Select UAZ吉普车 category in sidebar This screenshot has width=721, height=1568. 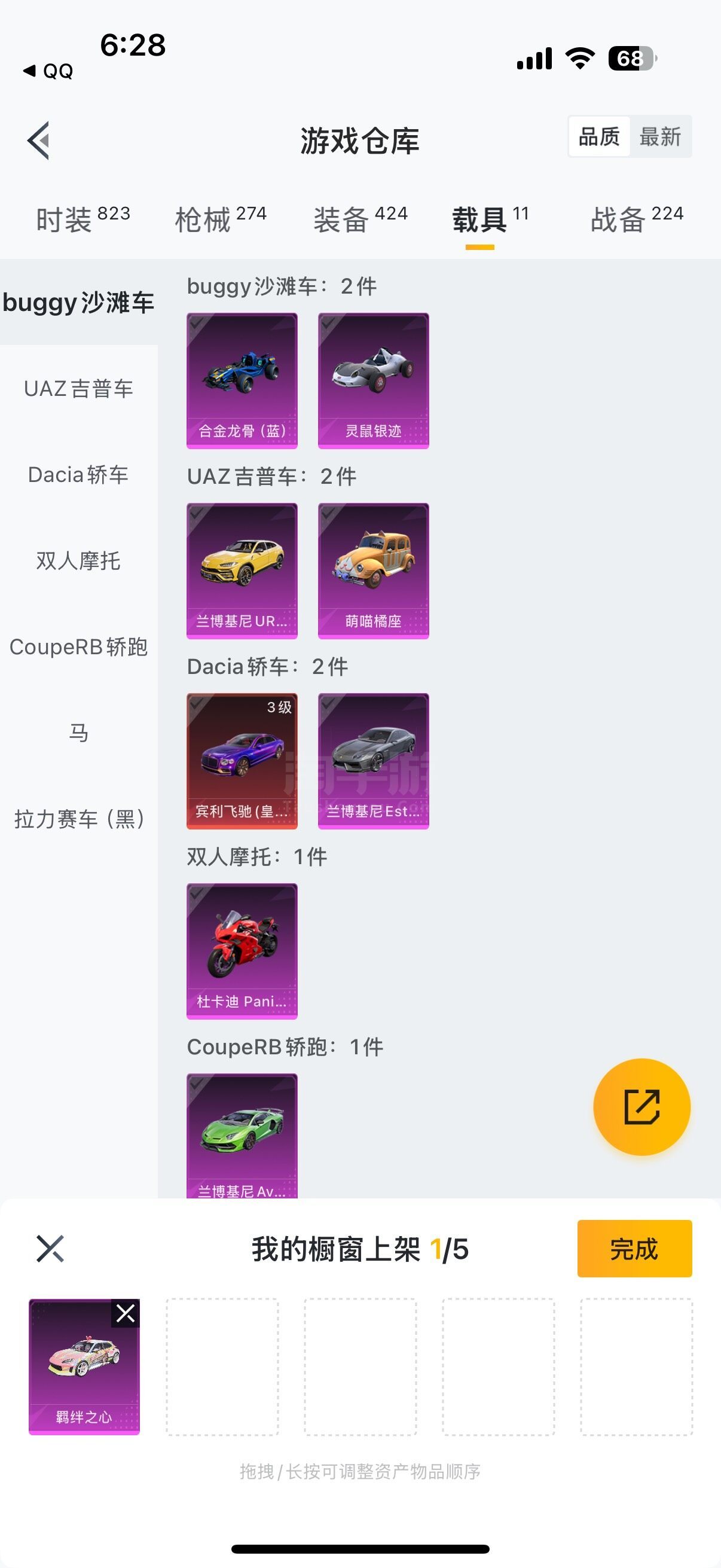pos(78,388)
